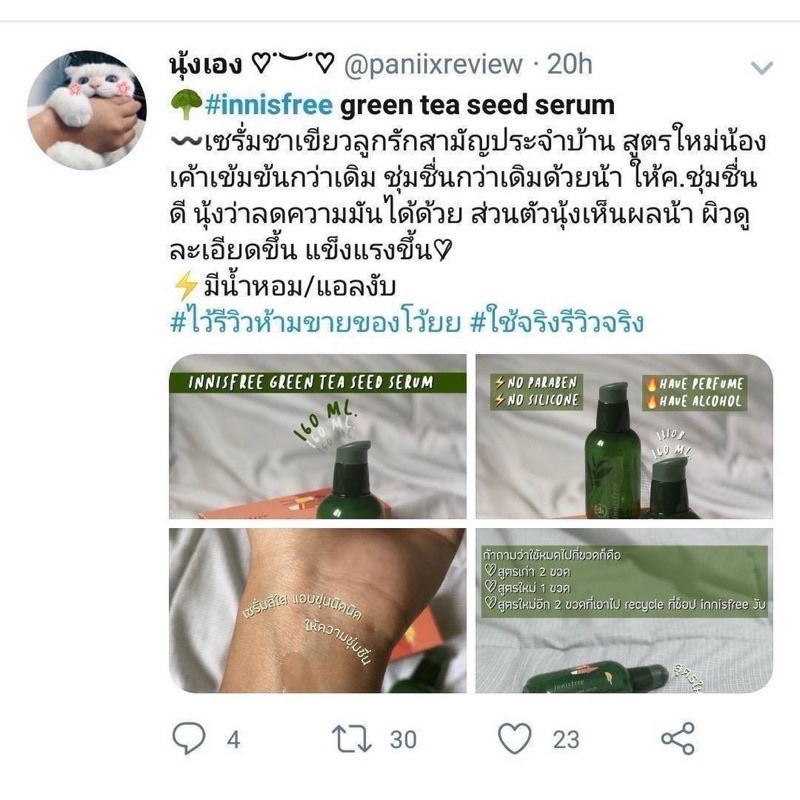Image resolution: width=800 pixels, height=800 pixels.
Task: Reply to this tweet with the comment icon
Action: point(189,738)
